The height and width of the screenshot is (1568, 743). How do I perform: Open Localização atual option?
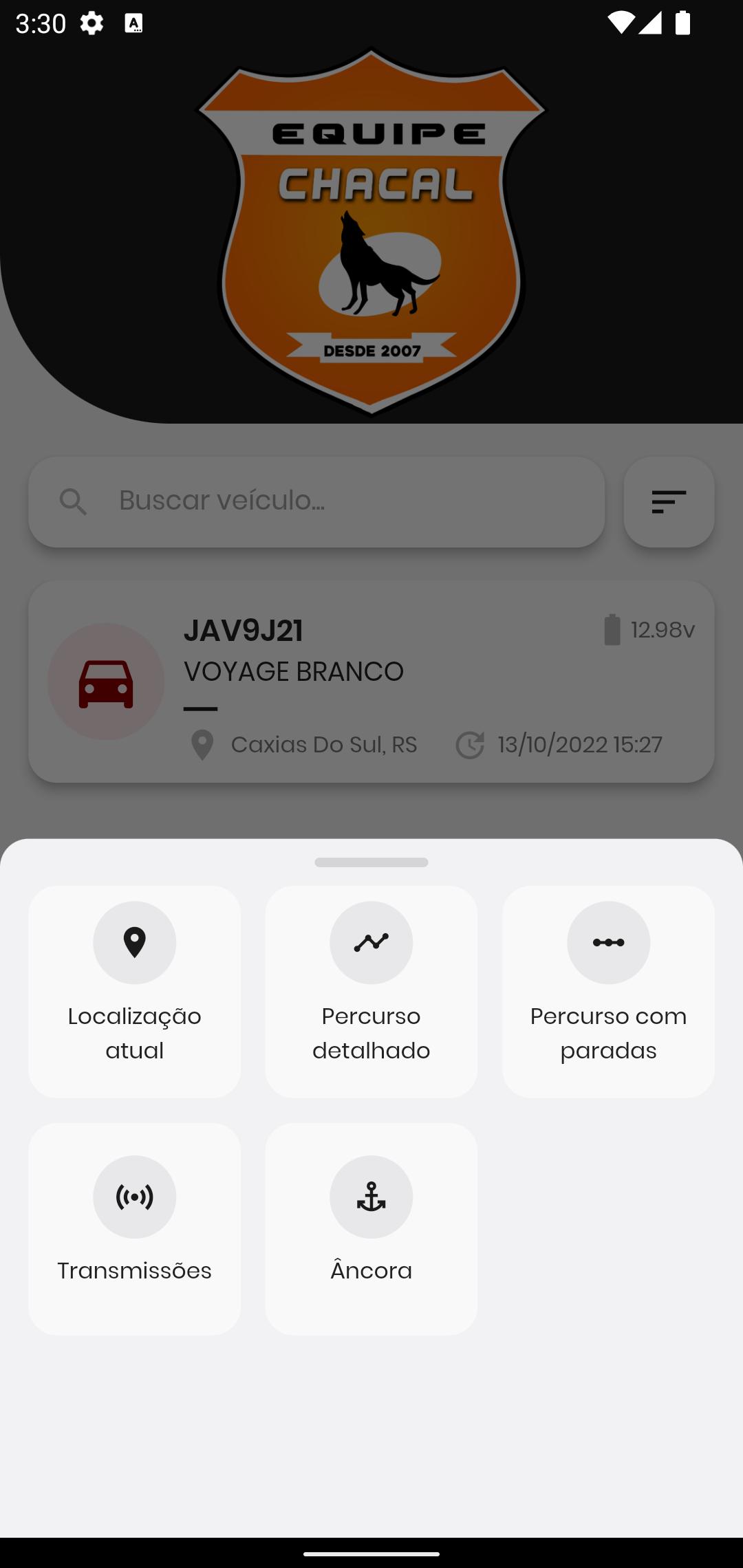tap(135, 991)
